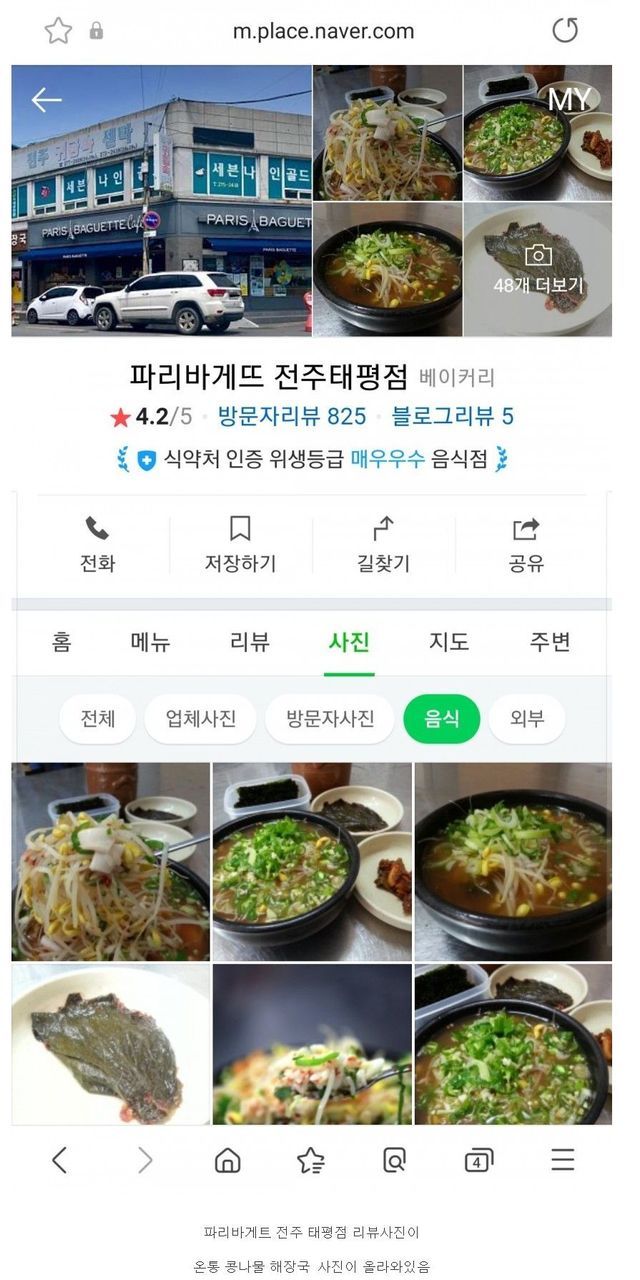Call the bakery via 전화
This screenshot has width=640, height=1280.
(x=97, y=545)
